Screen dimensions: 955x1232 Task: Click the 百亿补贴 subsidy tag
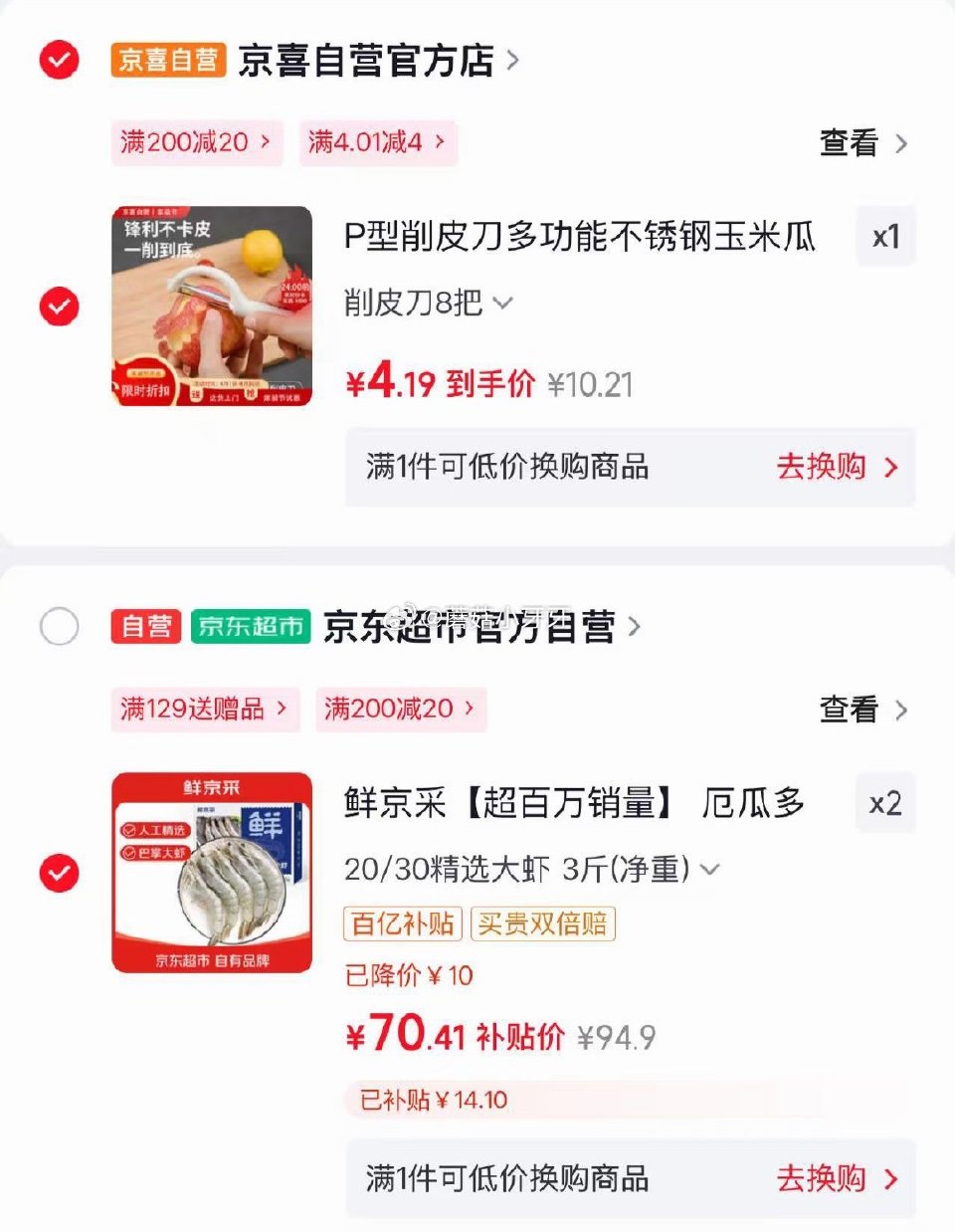pyautogui.click(x=404, y=924)
